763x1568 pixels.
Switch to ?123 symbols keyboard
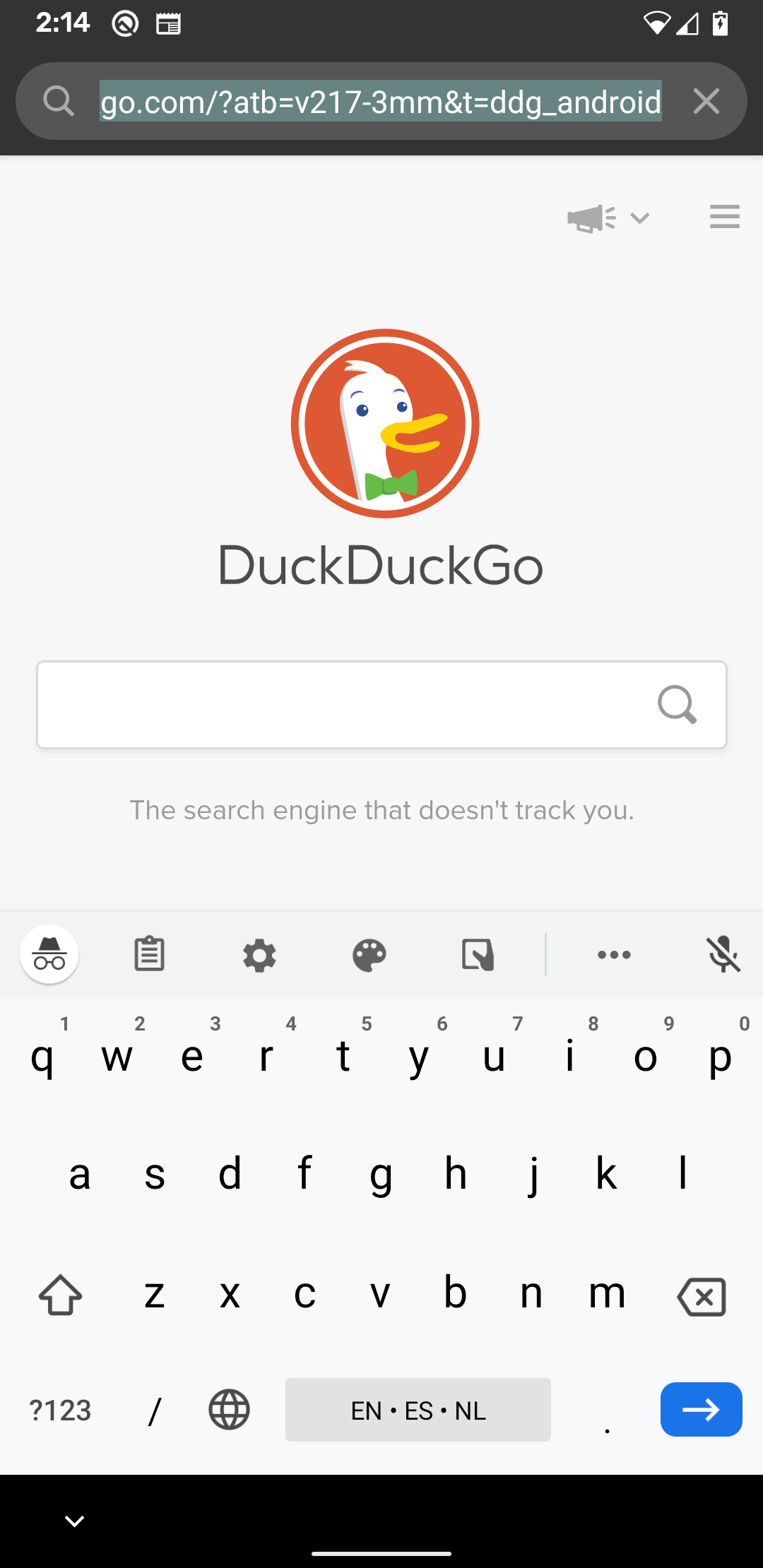pos(61,1410)
